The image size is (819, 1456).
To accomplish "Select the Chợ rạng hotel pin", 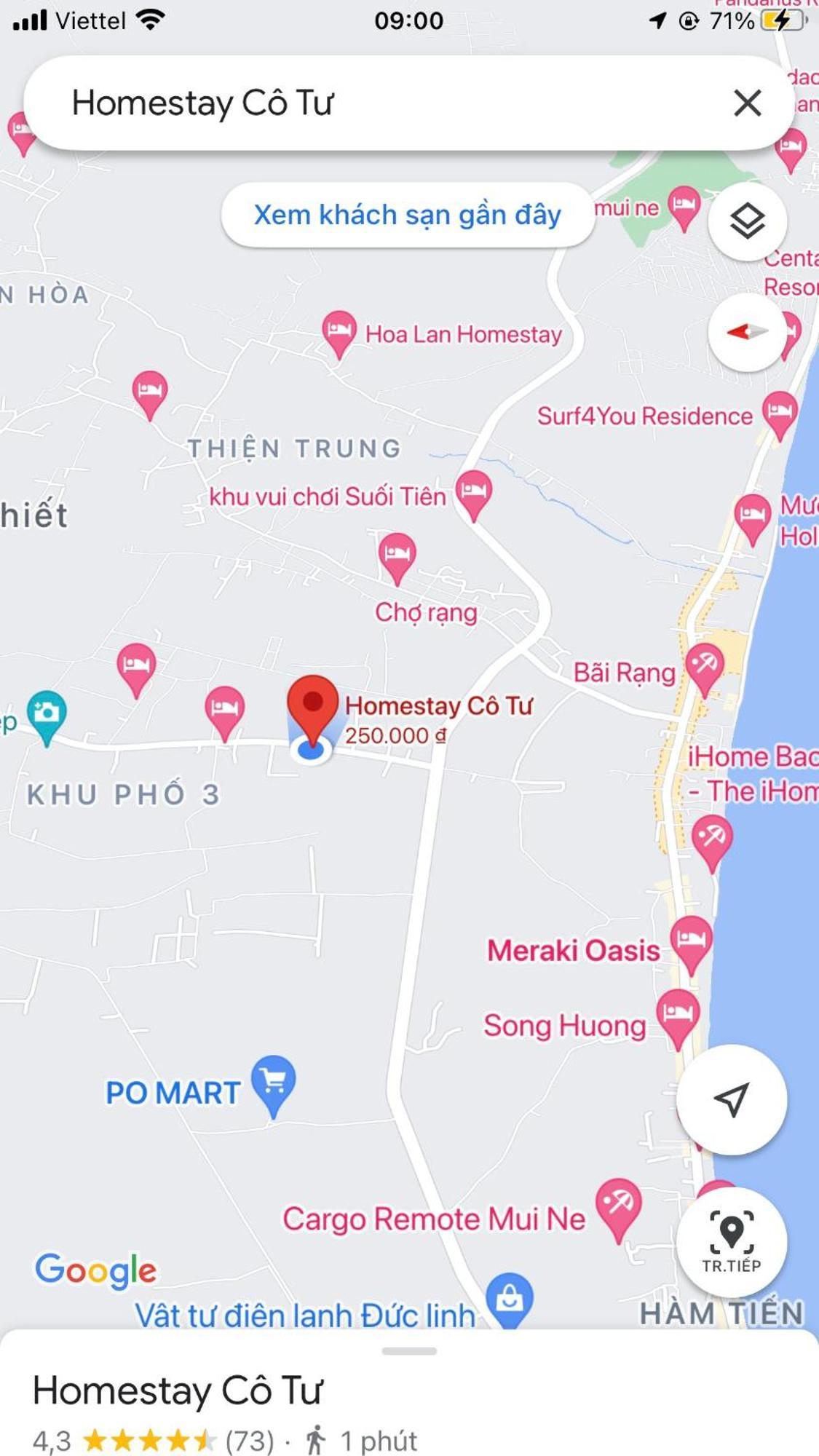I will click(397, 555).
